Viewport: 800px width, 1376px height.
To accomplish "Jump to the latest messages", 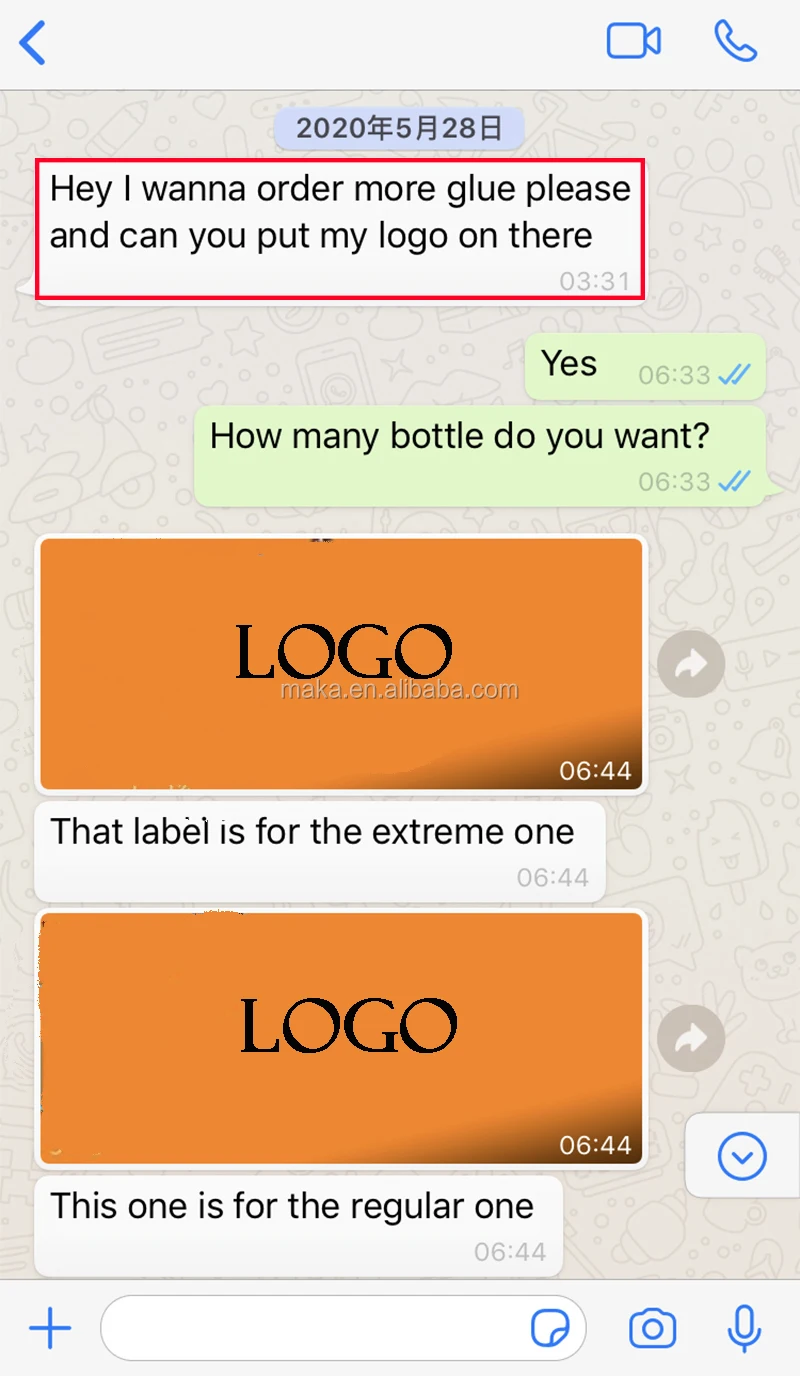I will point(742,1157).
